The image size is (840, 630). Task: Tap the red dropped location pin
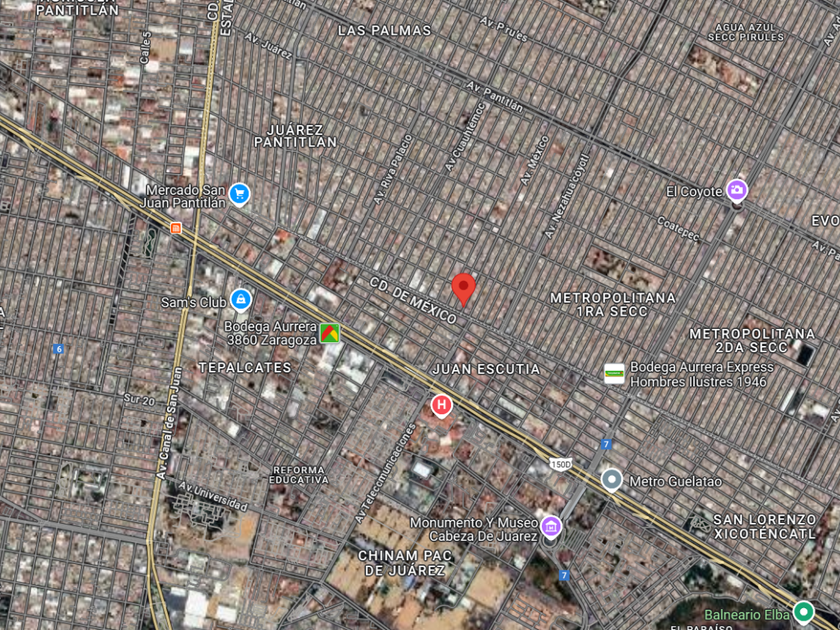click(463, 289)
